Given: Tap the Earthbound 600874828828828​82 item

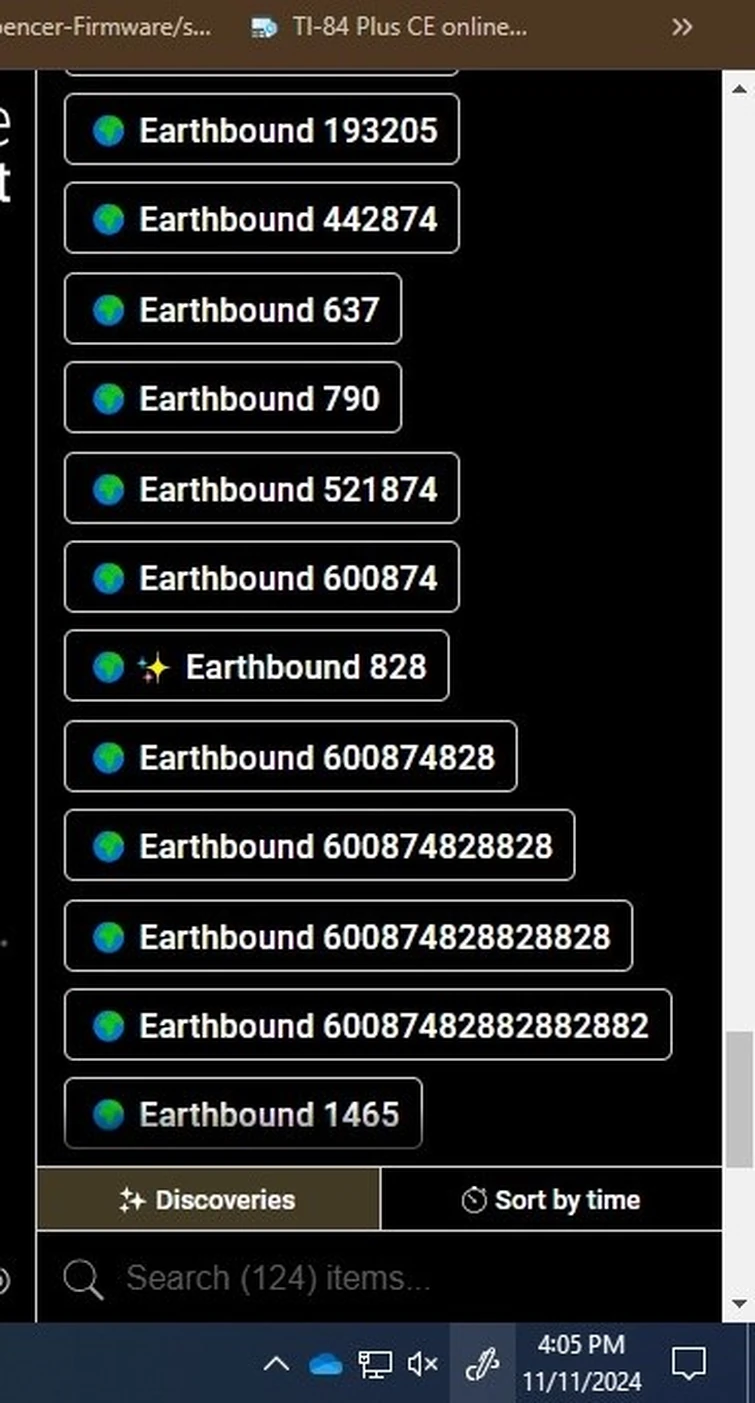Looking at the screenshot, I should pyautogui.click(x=368, y=1024).
